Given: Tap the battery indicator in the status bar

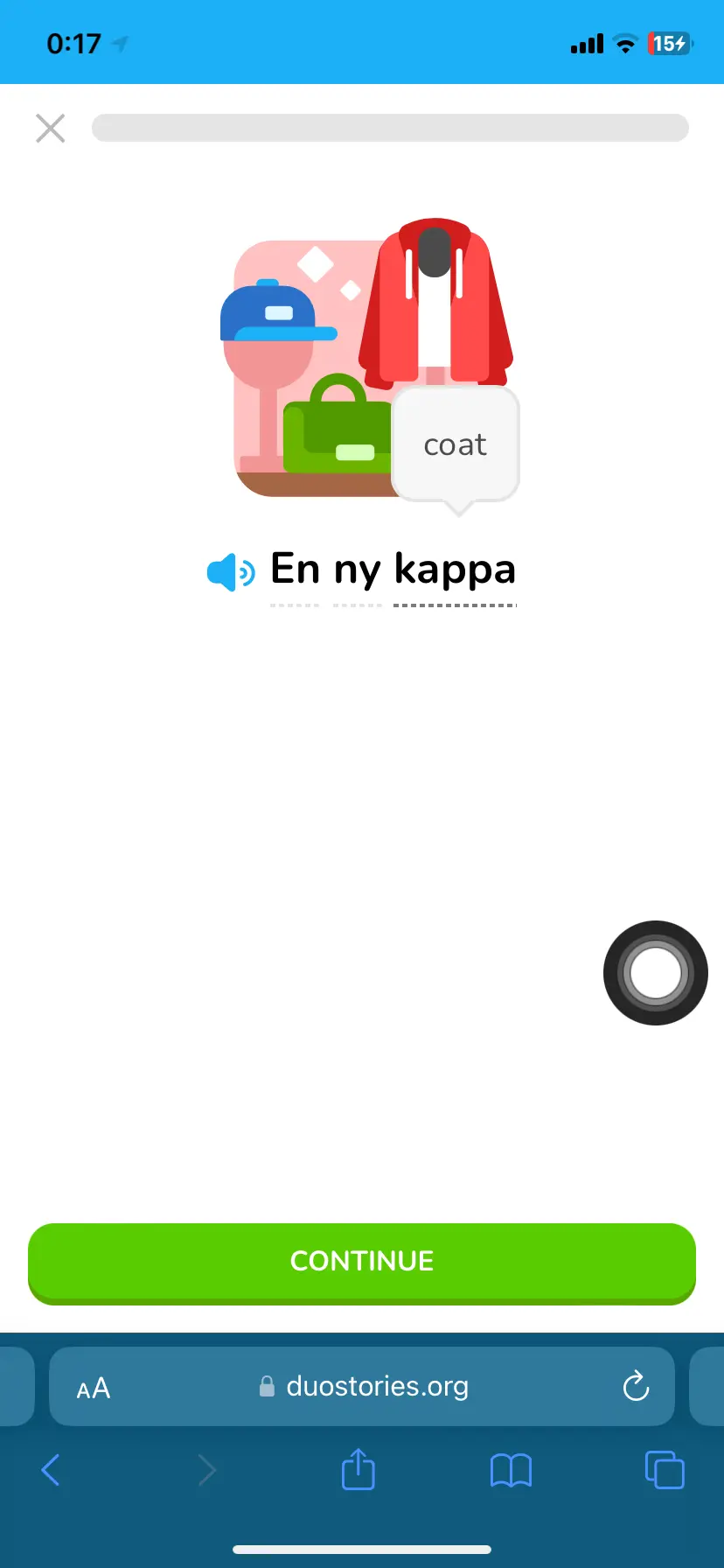Looking at the screenshot, I should 669,44.
